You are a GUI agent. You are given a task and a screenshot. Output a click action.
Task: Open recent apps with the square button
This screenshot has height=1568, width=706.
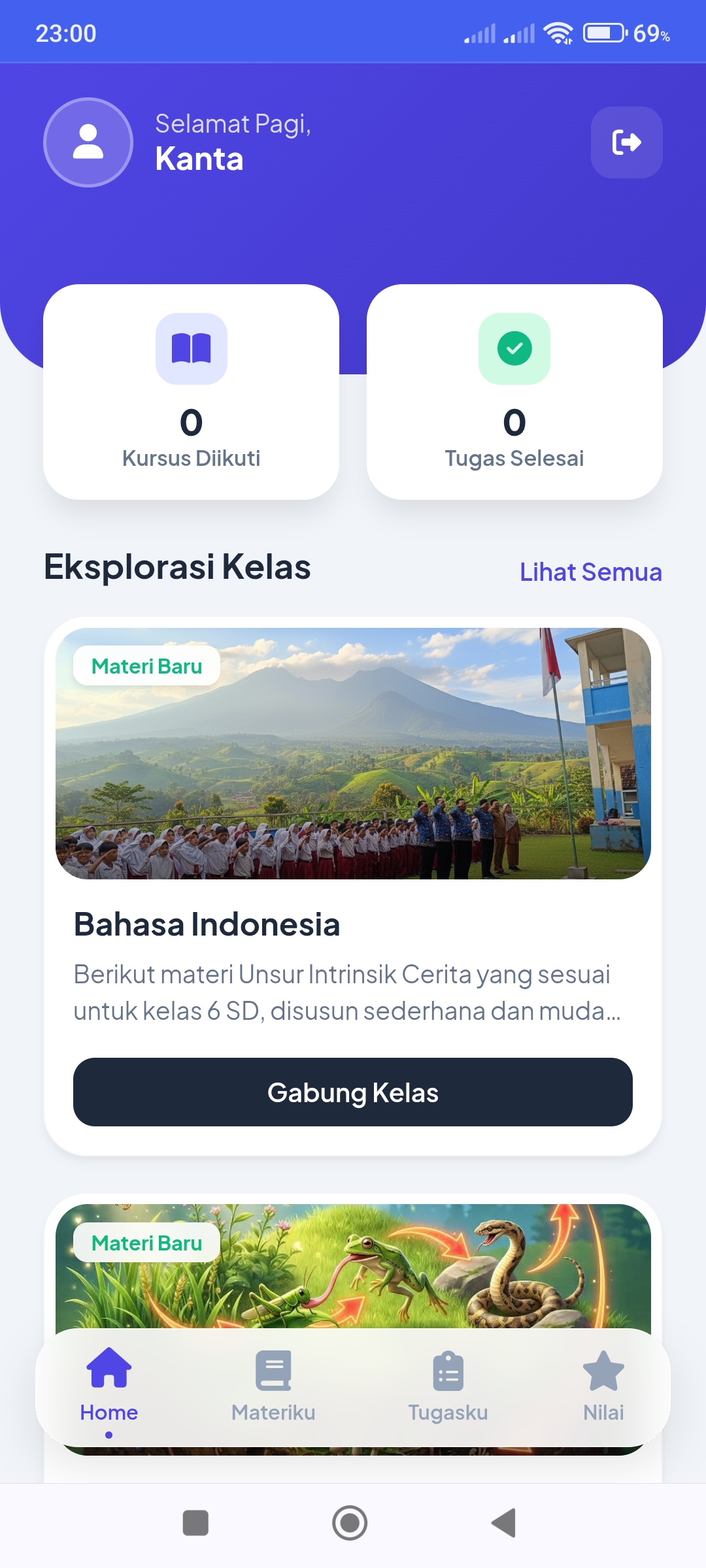click(x=195, y=1523)
